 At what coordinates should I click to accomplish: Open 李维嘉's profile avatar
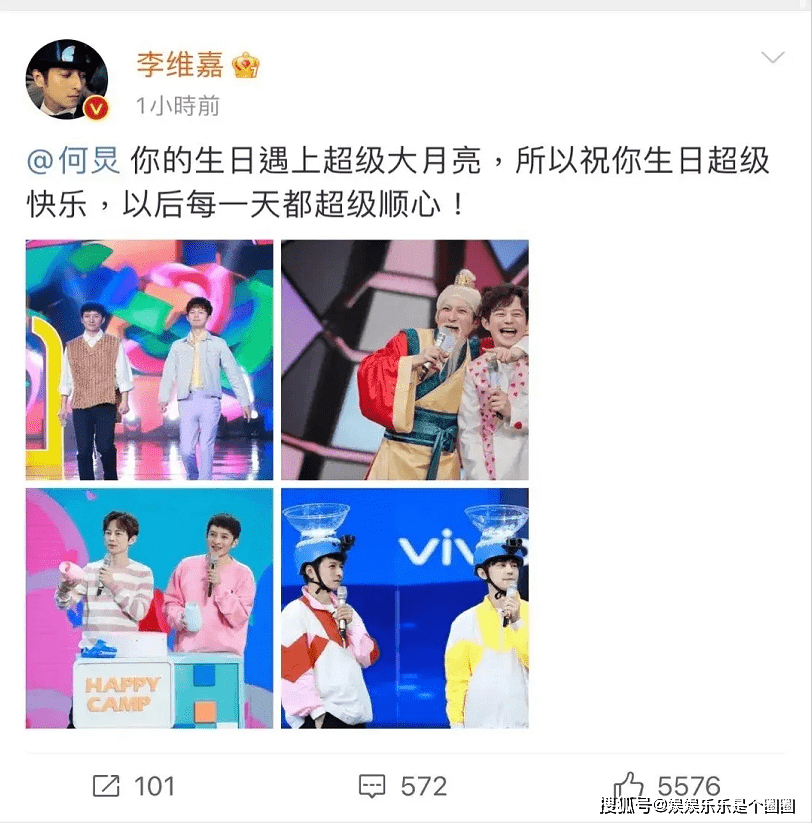click(x=67, y=80)
